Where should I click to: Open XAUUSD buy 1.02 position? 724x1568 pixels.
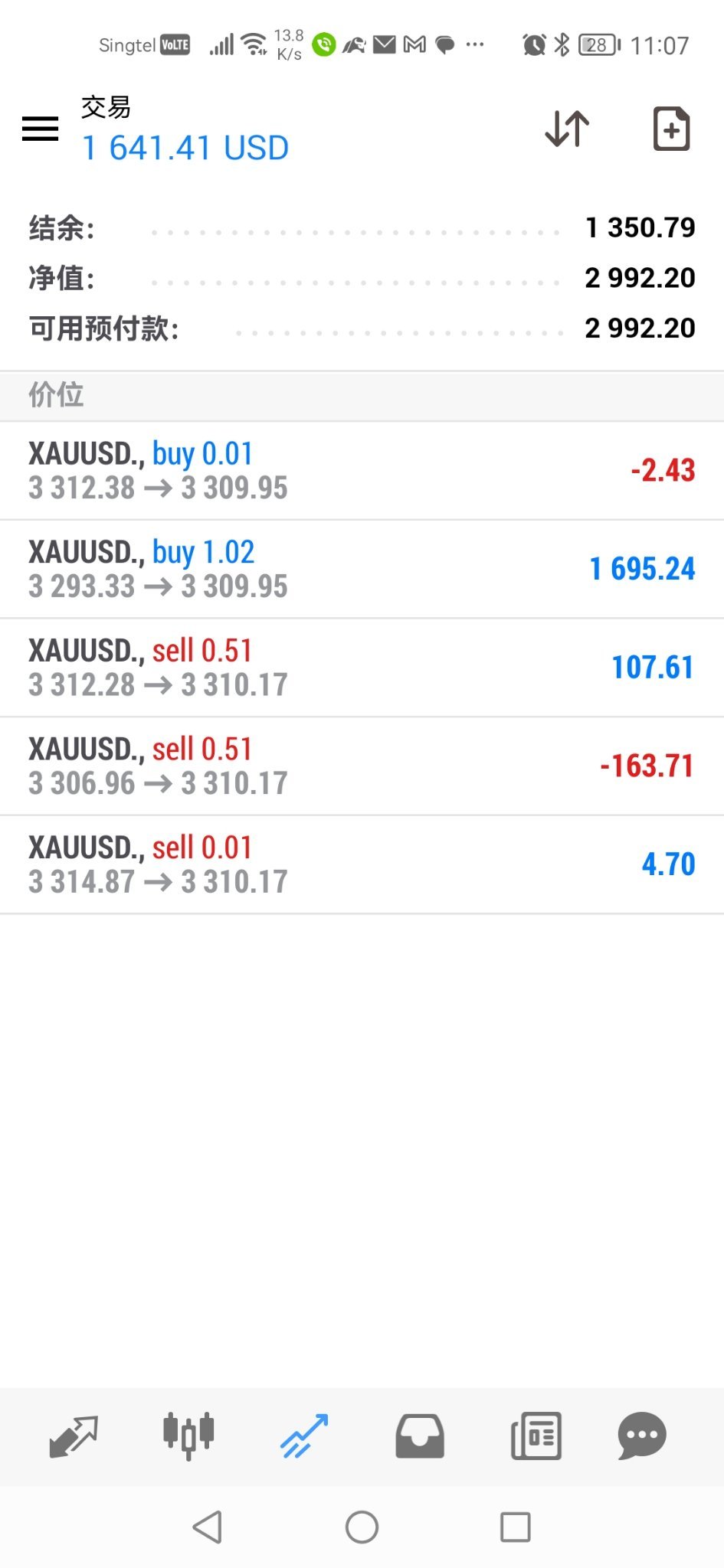point(362,569)
